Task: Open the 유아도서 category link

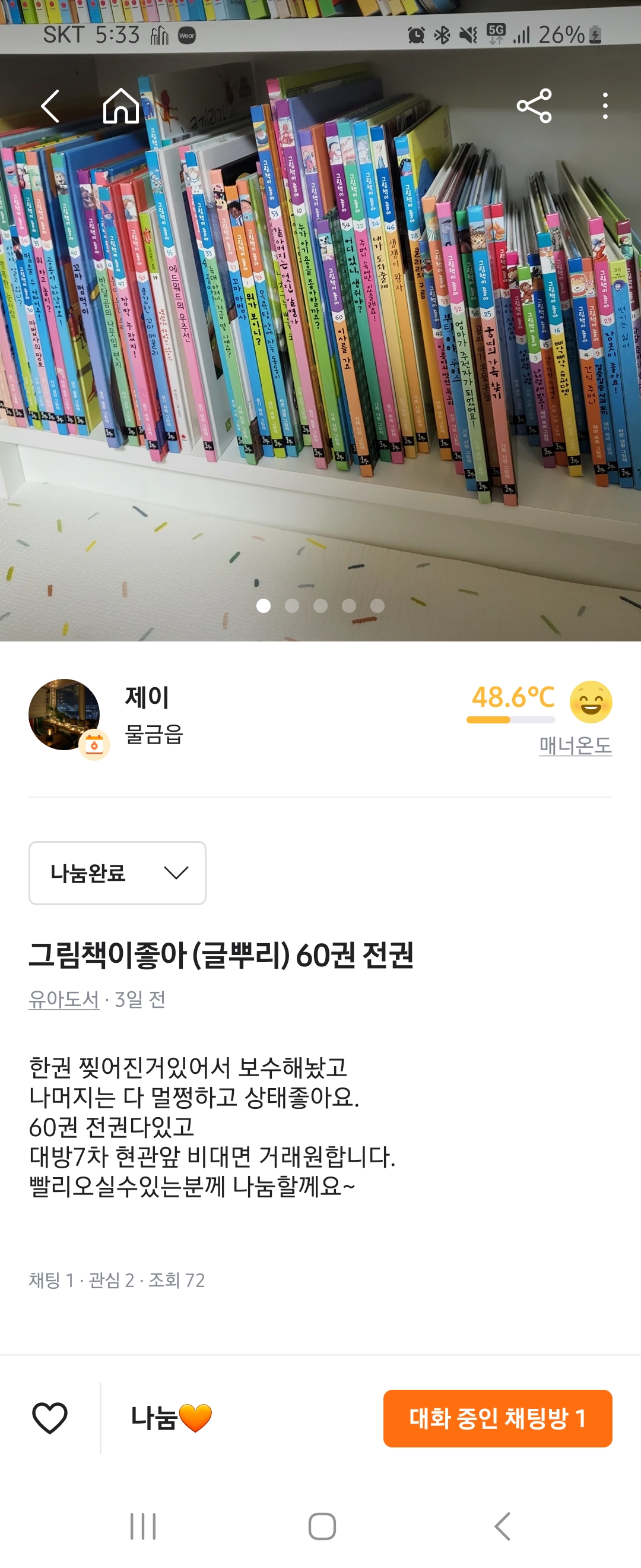Action: (64, 999)
